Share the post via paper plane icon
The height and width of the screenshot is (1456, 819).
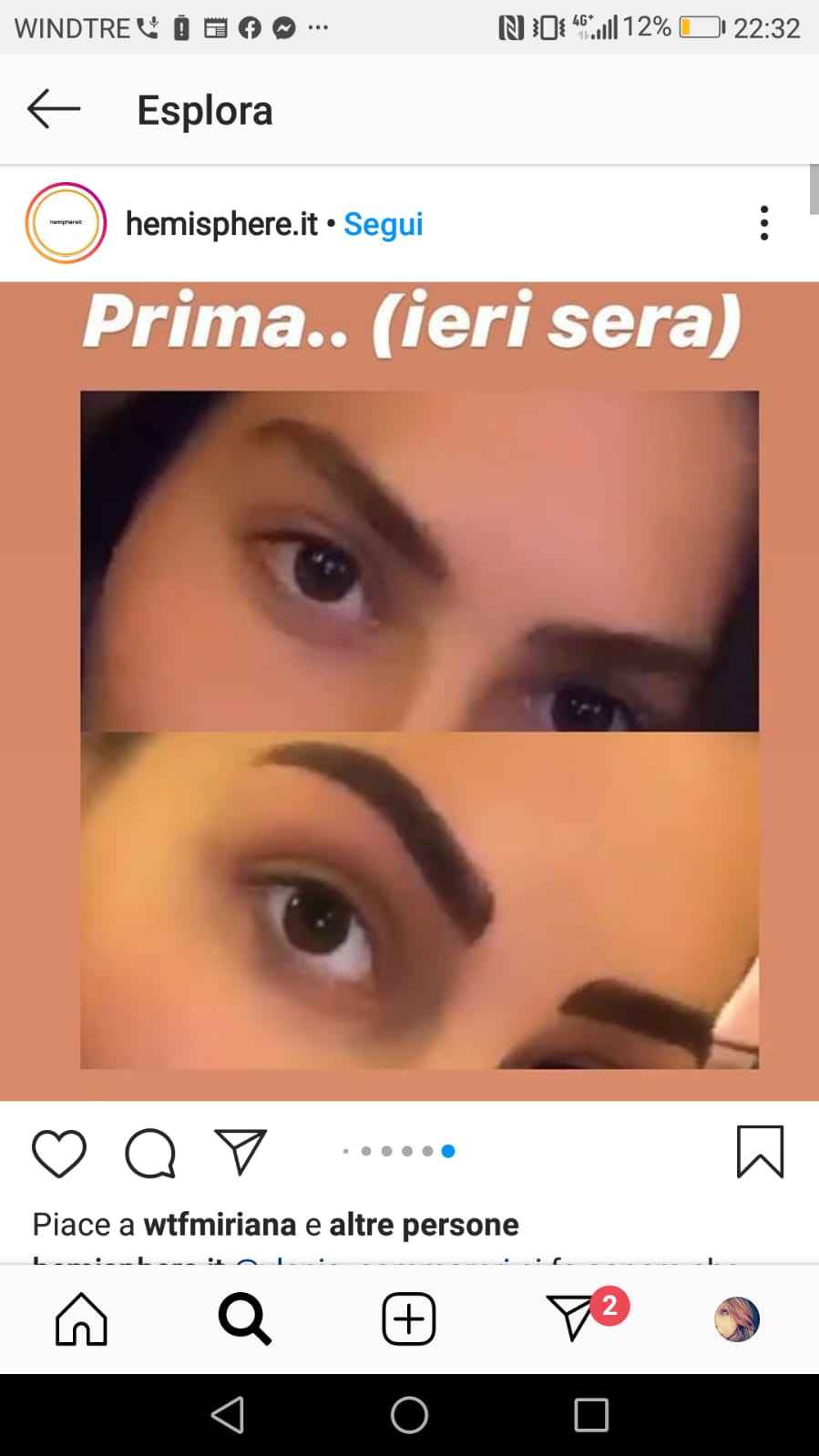[241, 1152]
